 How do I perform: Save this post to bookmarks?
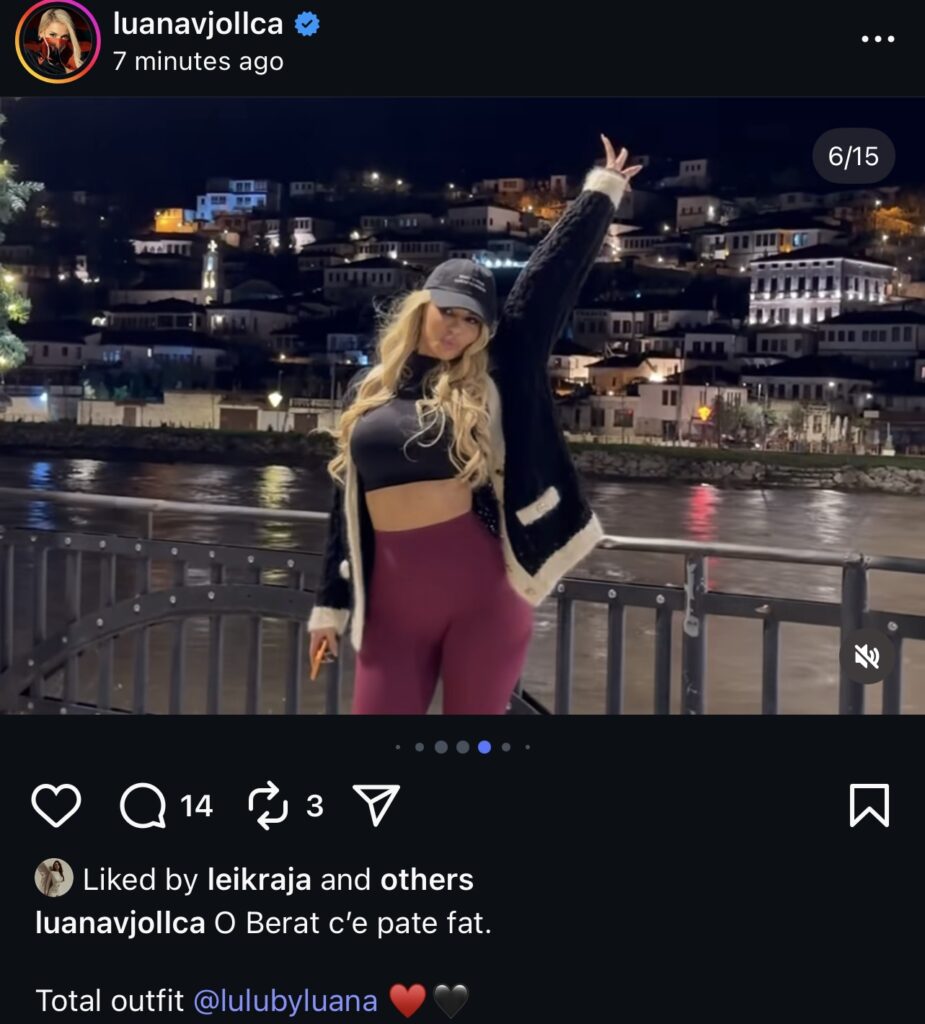868,805
